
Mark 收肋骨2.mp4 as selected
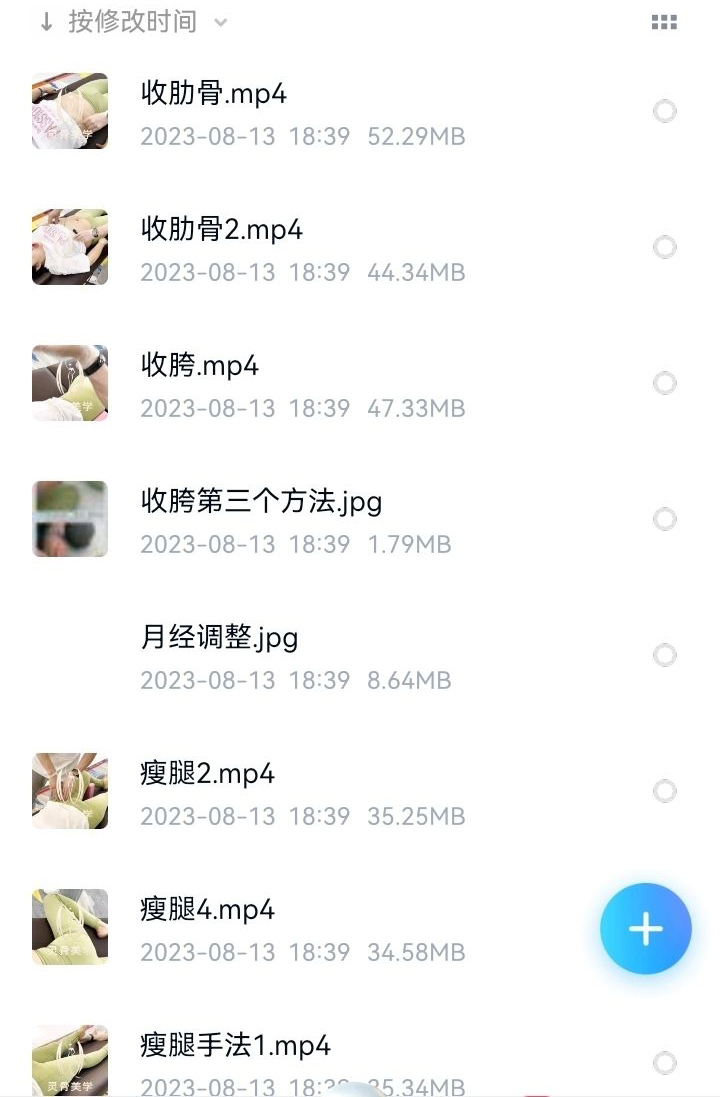664,247
